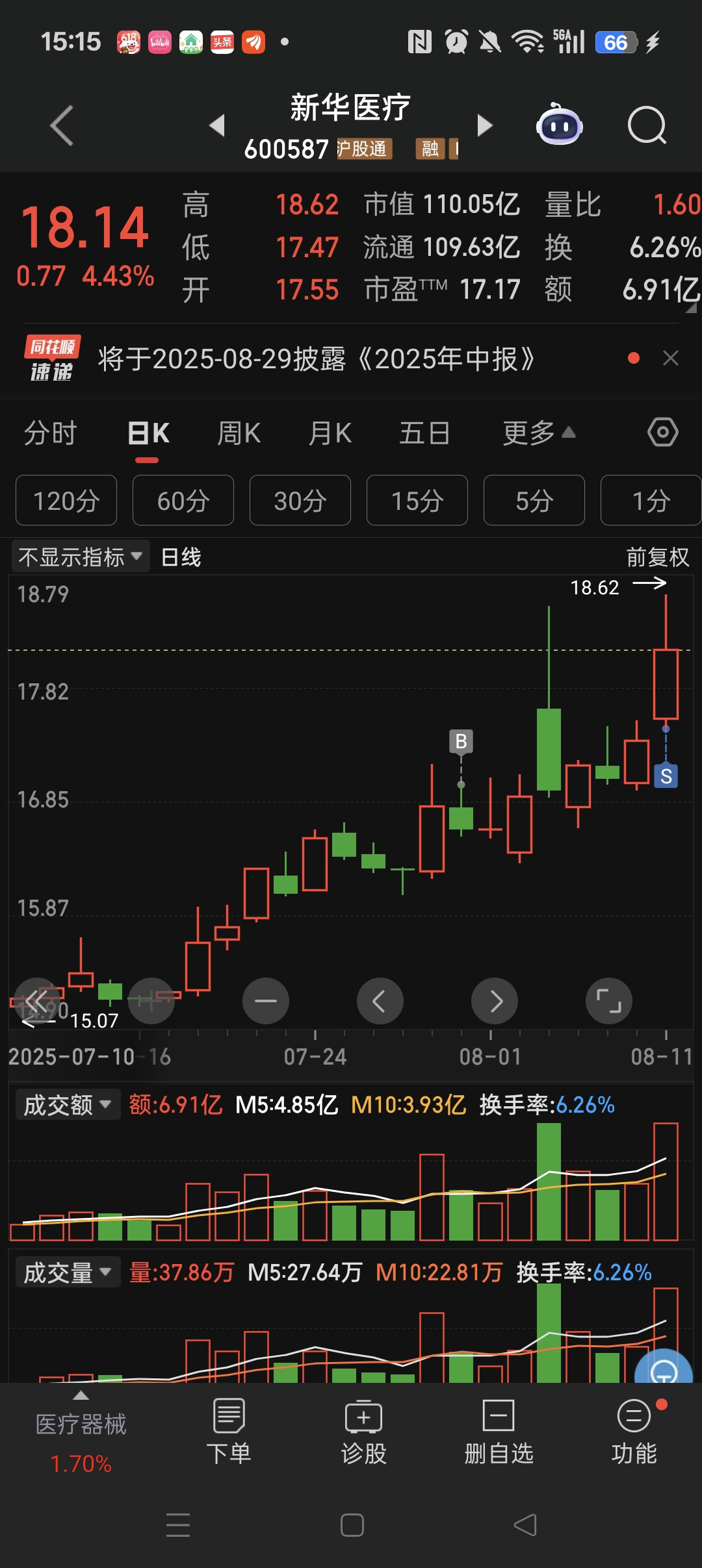Expand chart to fullscreen

609,1001
